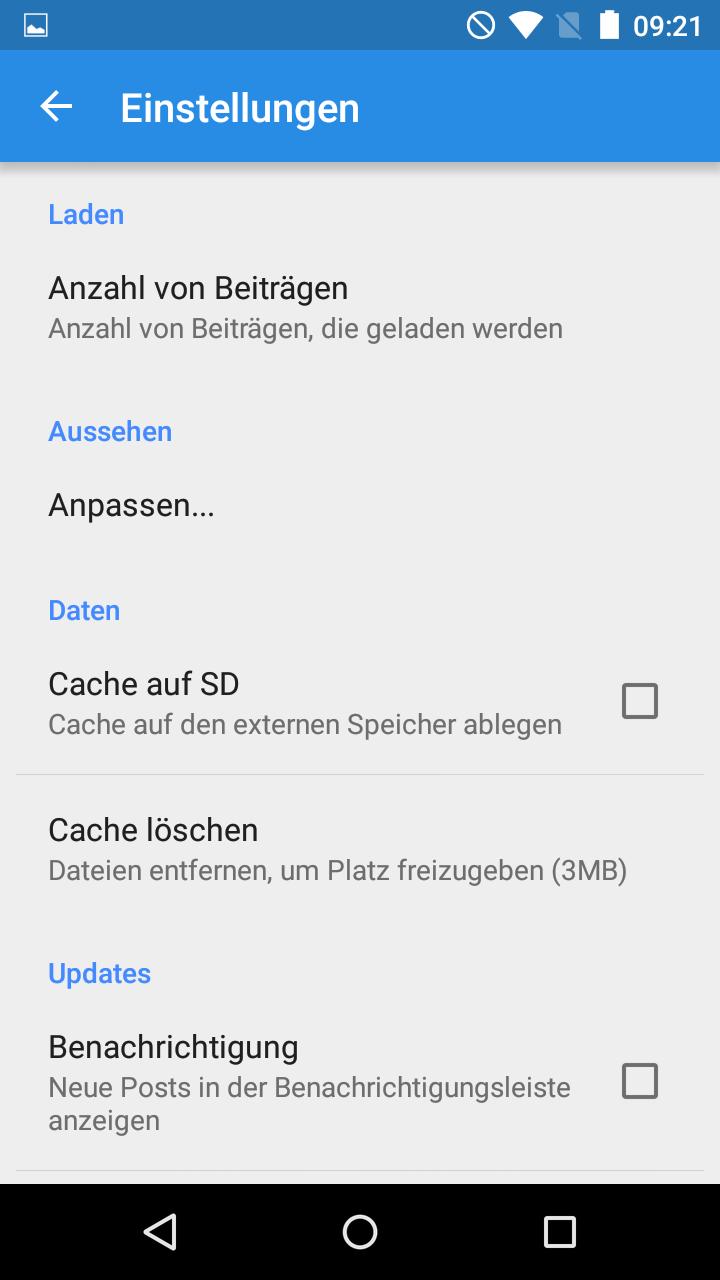Open recent apps from the navigation bar

[559, 1232]
